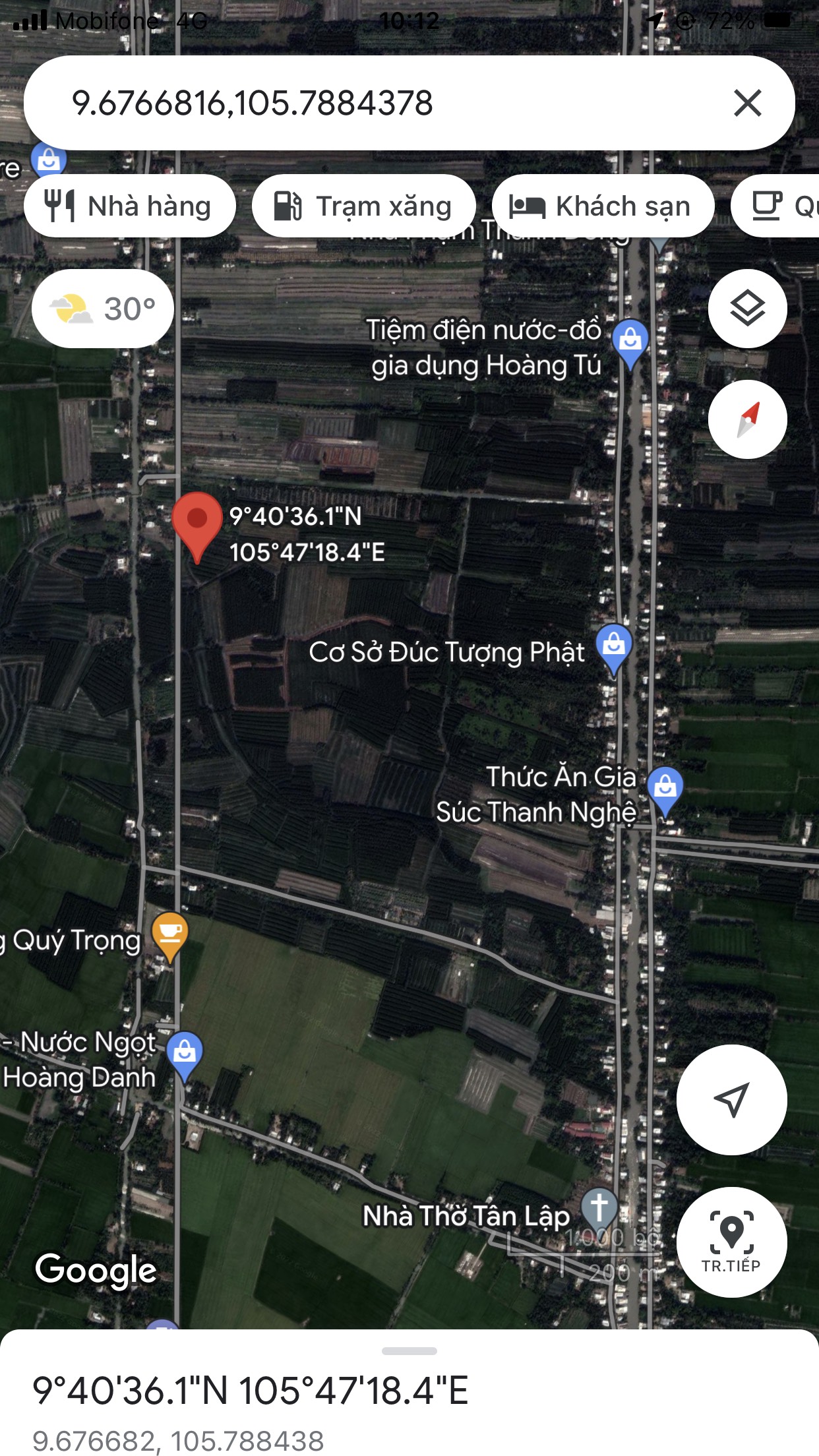The image size is (819, 1456).
Task: Reset map orientation with the compass
Action: click(747, 419)
